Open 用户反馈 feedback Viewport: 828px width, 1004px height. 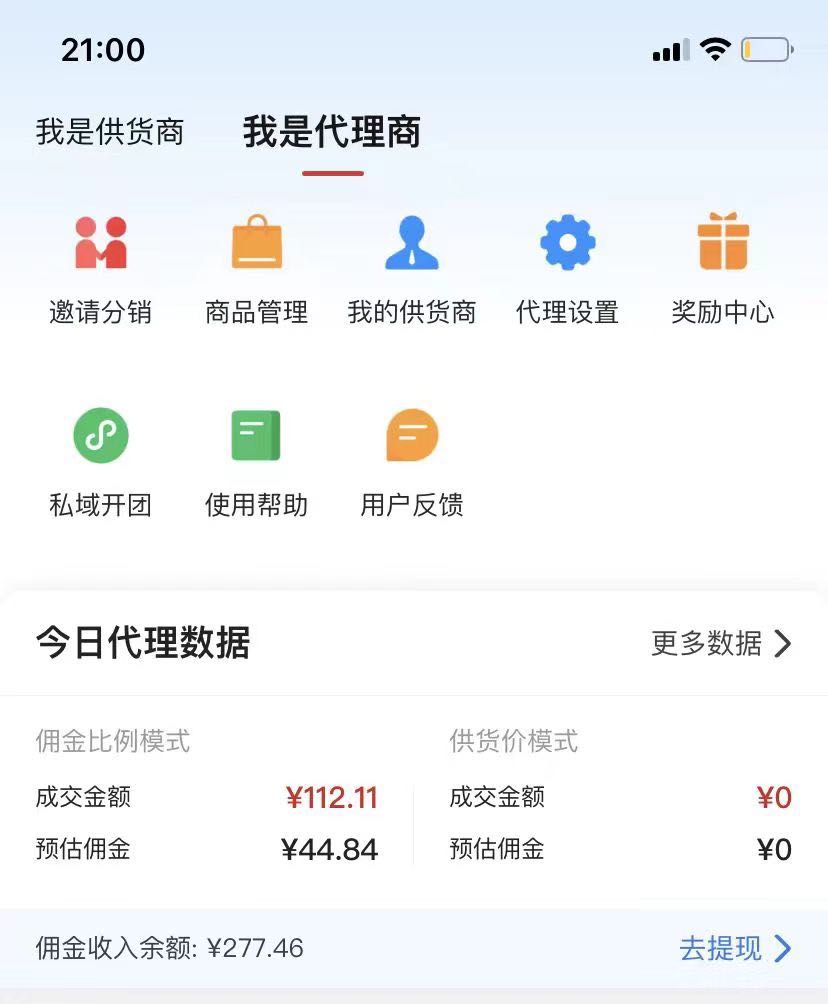tap(412, 461)
